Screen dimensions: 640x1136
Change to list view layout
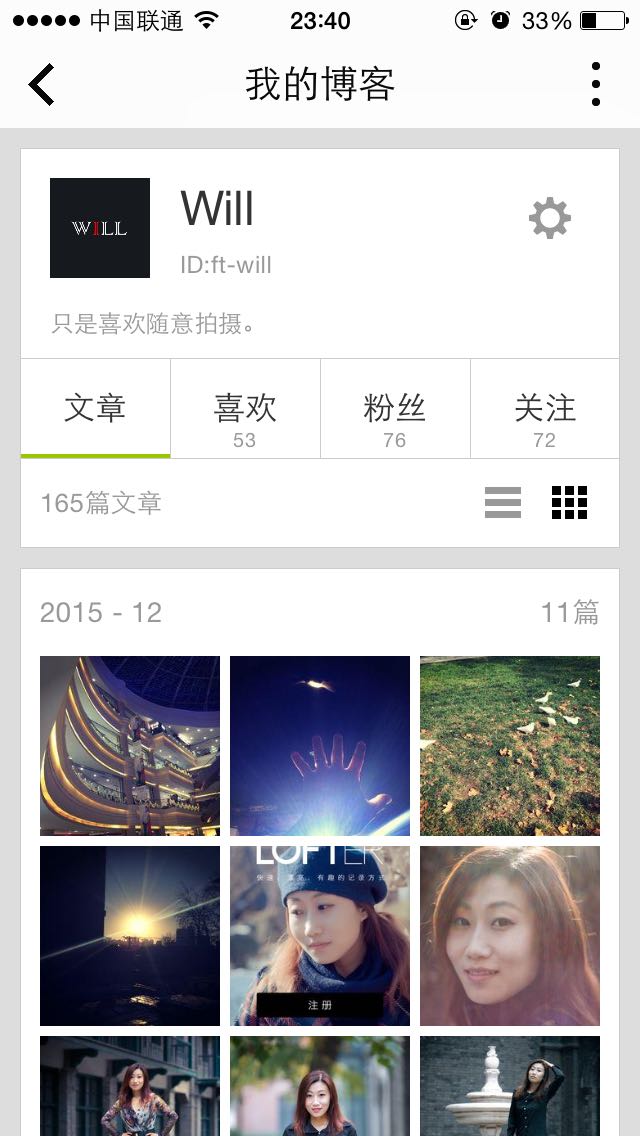tap(503, 502)
